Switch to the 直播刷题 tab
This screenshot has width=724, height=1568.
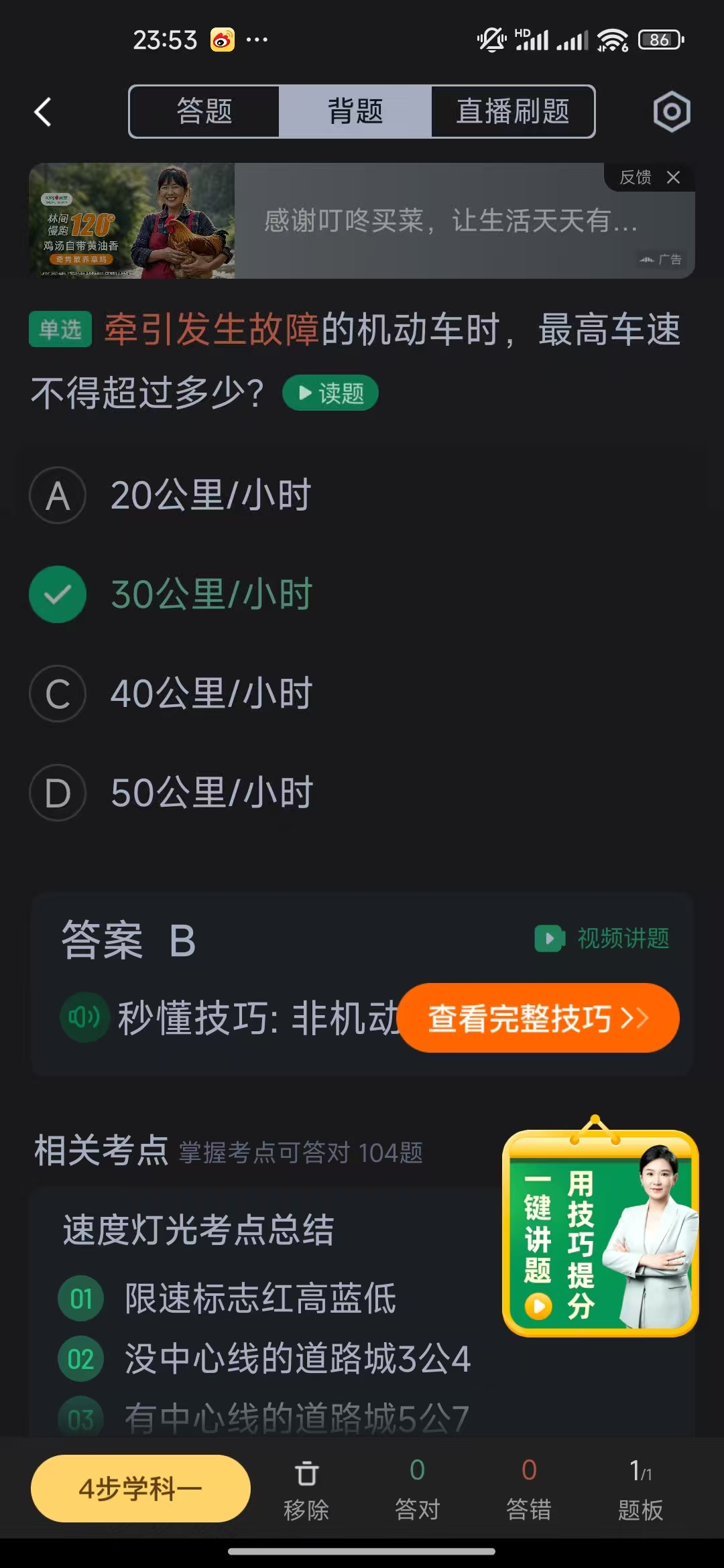pyautogui.click(x=513, y=111)
